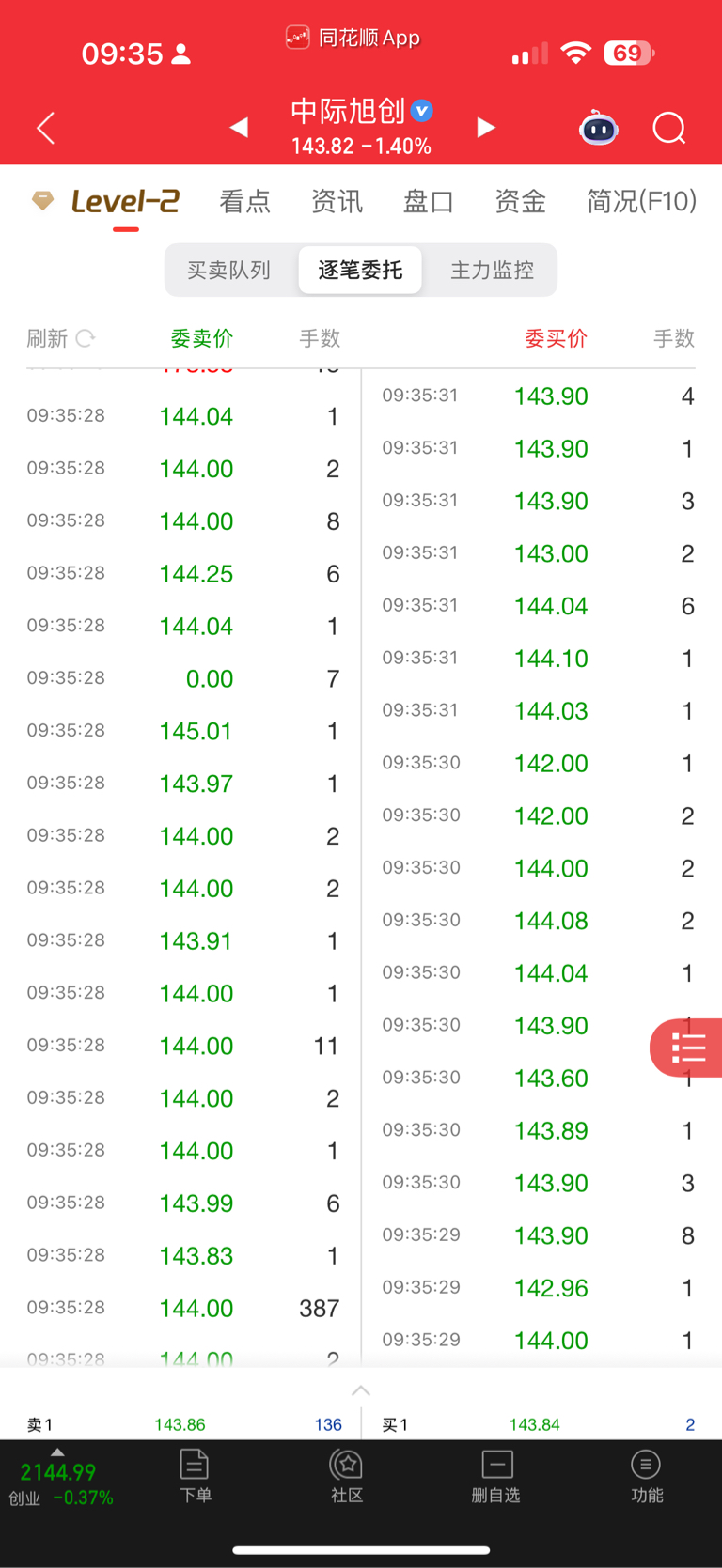Switch to the 资讯 tab
The width and height of the screenshot is (722, 1568).
(x=337, y=201)
